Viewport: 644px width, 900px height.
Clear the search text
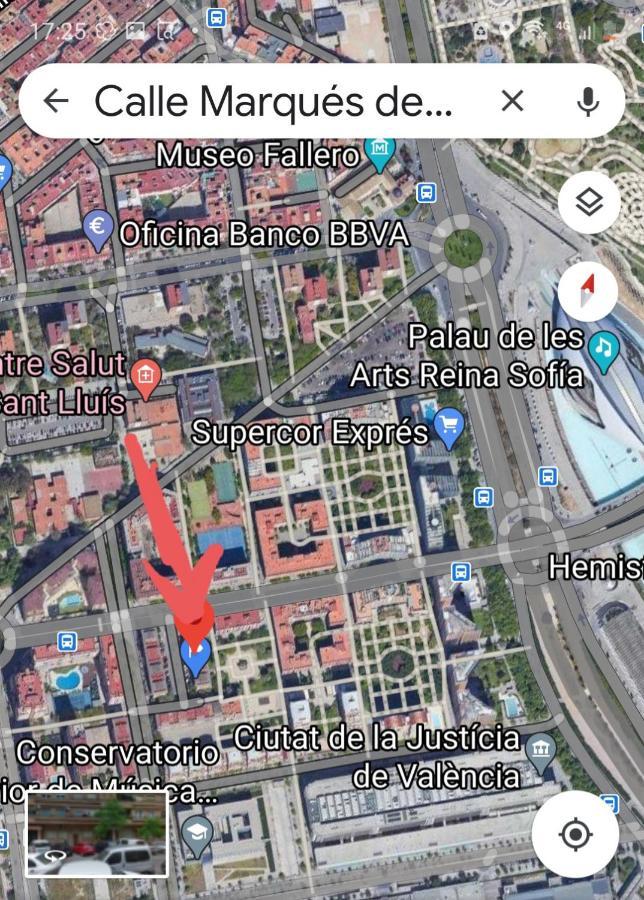pos(512,101)
